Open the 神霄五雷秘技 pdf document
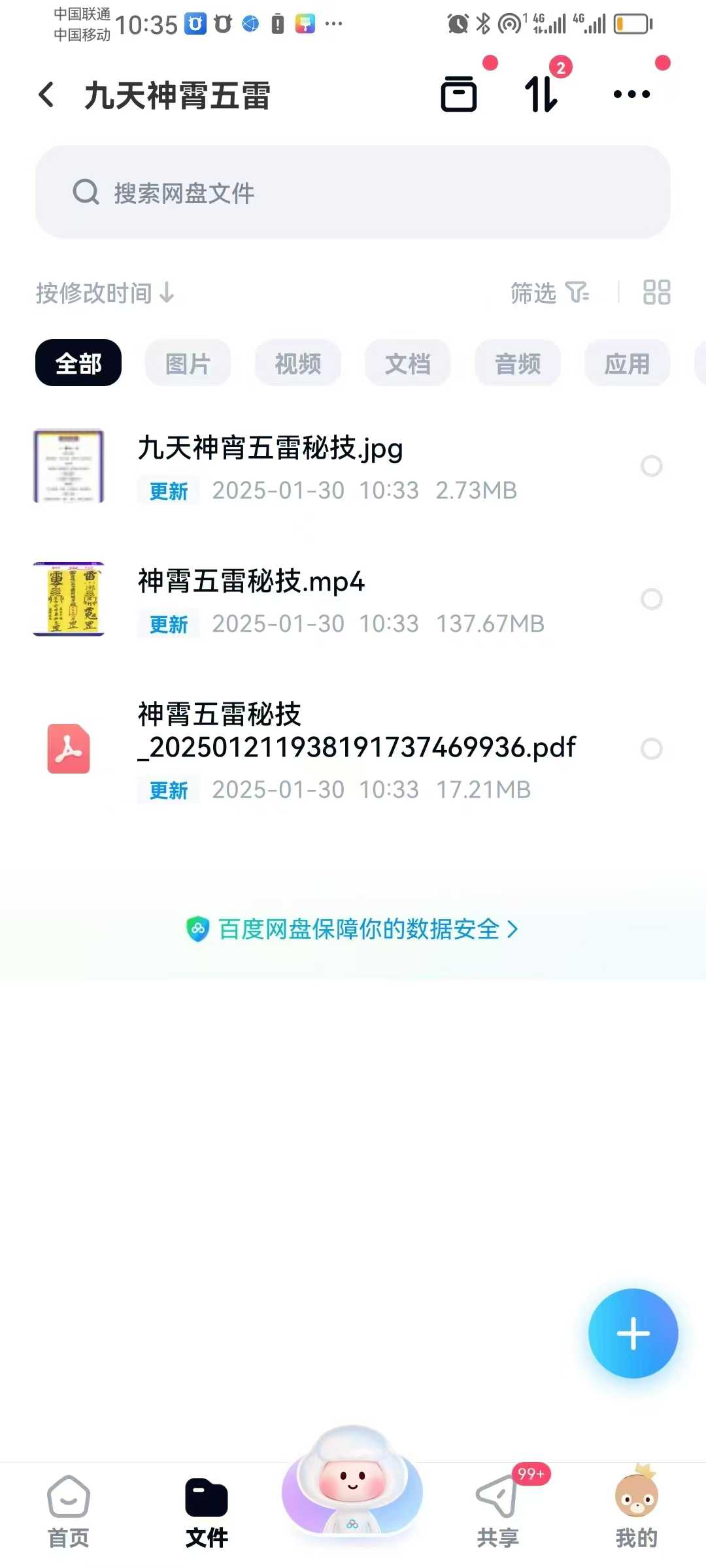The image size is (706, 1568). coord(356,732)
